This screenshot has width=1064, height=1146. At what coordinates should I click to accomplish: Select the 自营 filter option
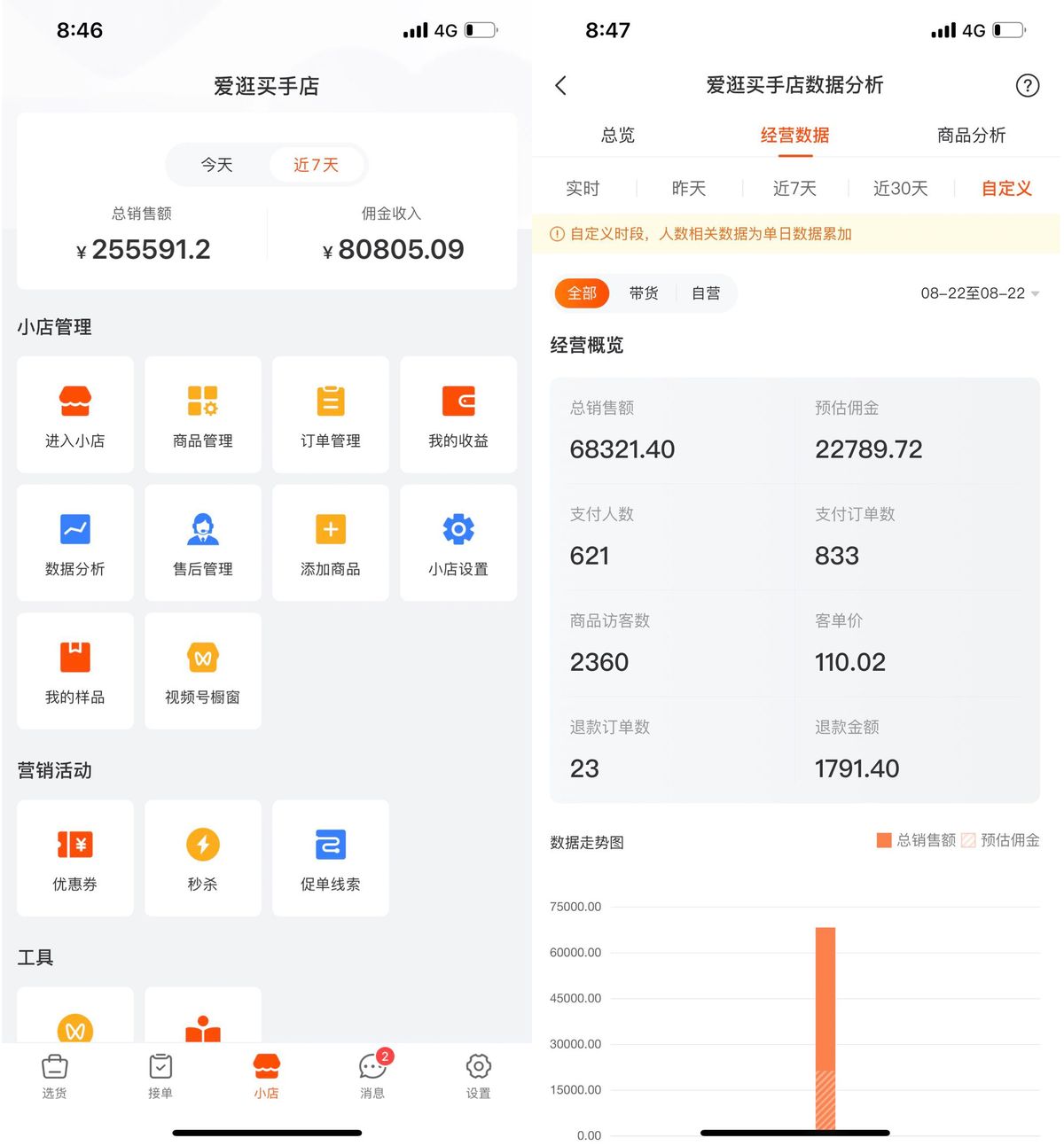[x=706, y=293]
